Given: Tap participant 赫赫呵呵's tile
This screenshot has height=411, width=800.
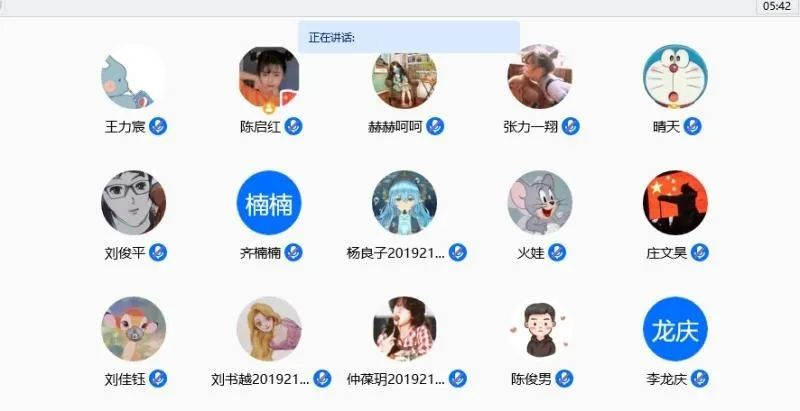Looking at the screenshot, I should 404,78.
